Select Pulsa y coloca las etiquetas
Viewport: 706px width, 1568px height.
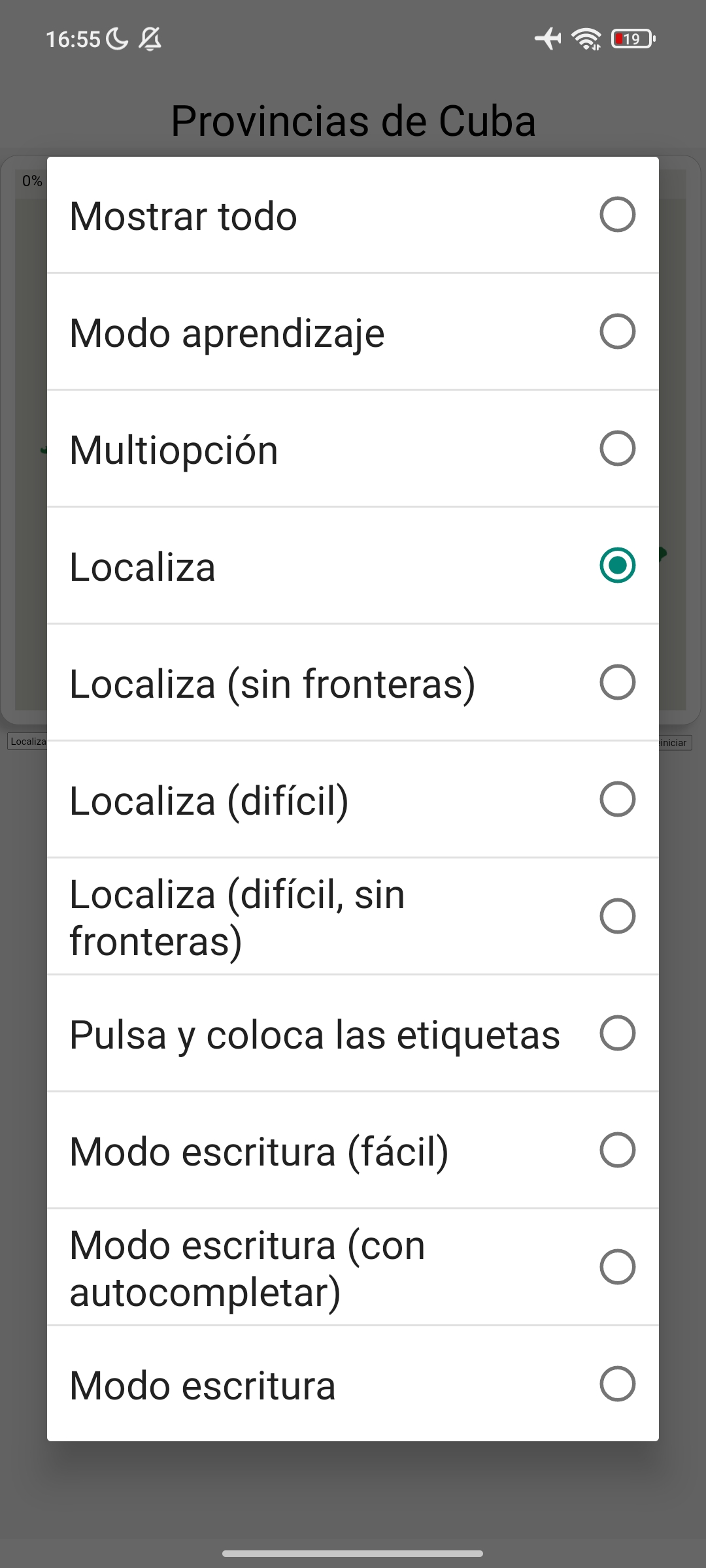pyautogui.click(x=353, y=1034)
